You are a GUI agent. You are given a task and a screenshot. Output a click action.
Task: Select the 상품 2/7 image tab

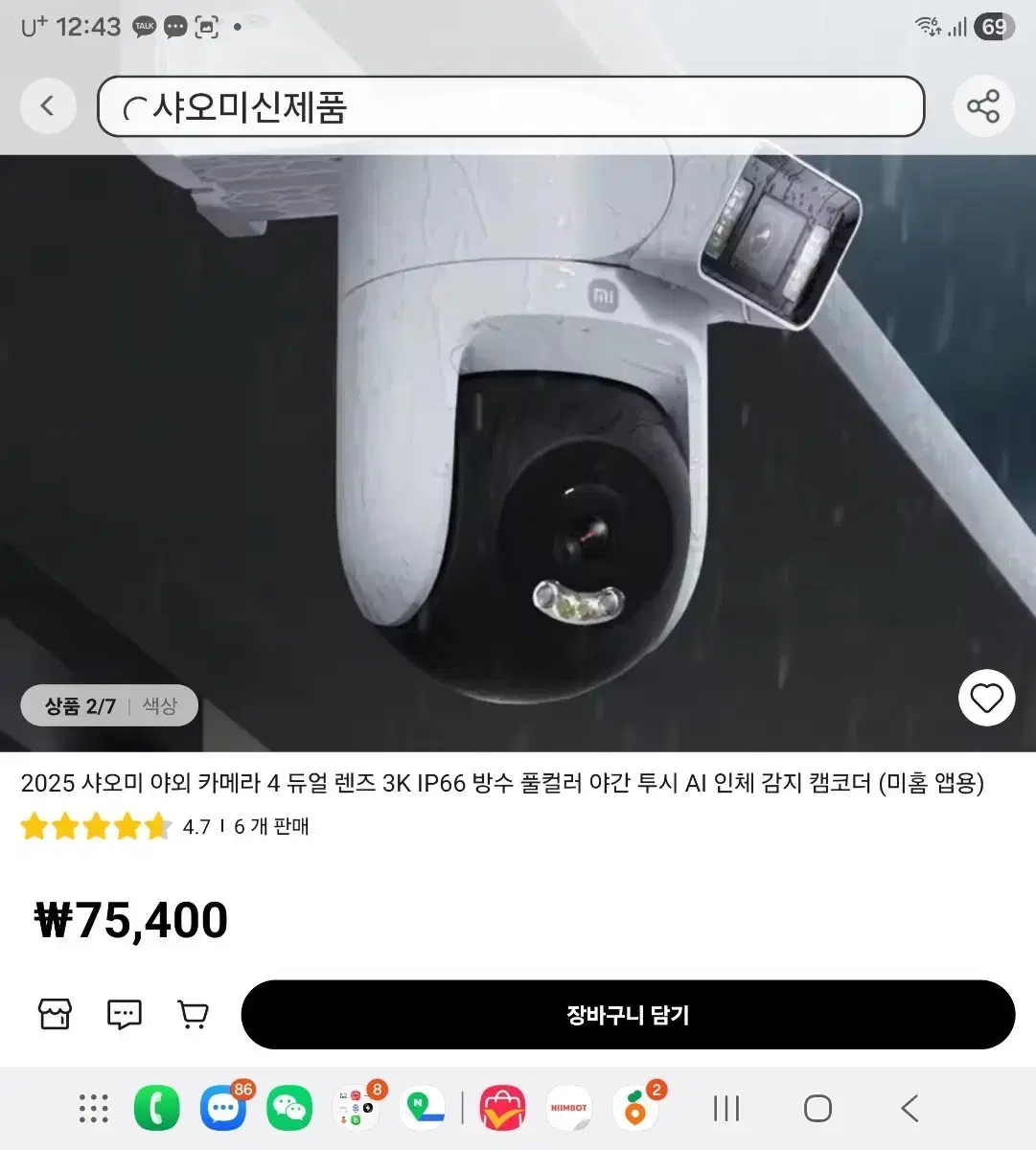click(x=79, y=704)
